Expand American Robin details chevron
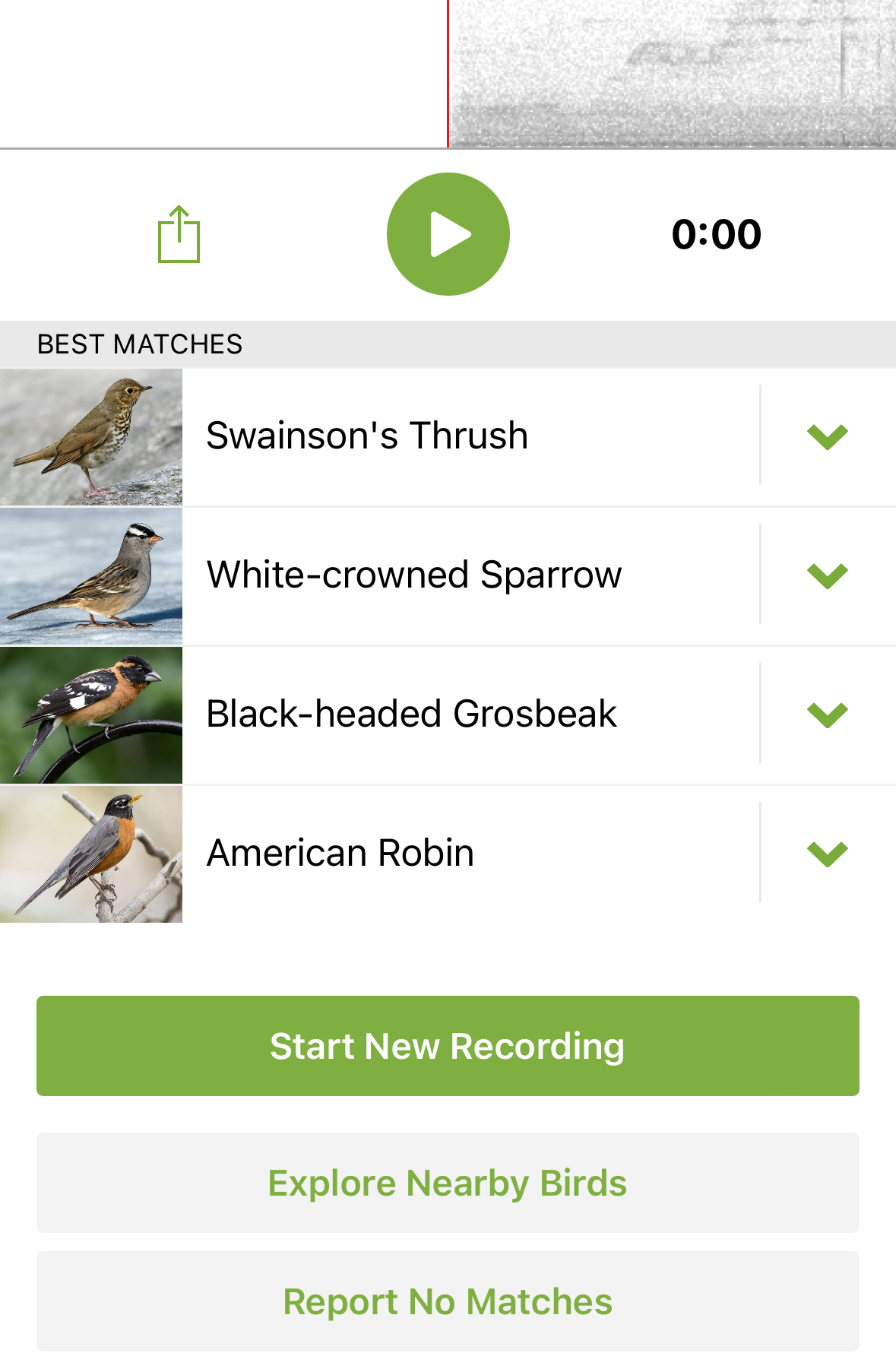 [828, 854]
